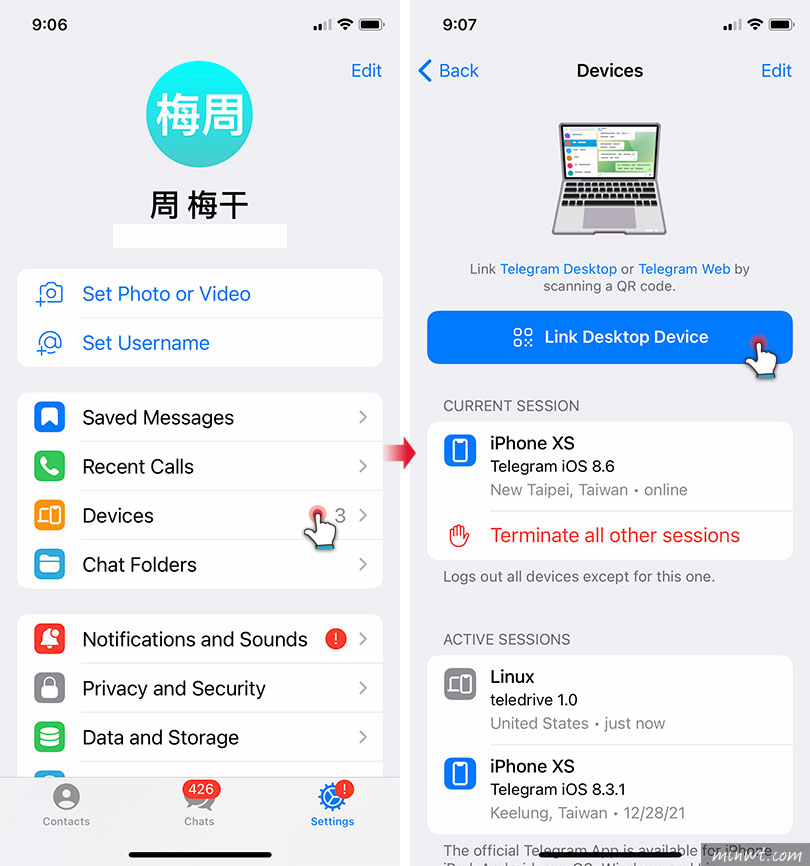Open Saved Messages
Screen dimensions: 810x866
200,418
